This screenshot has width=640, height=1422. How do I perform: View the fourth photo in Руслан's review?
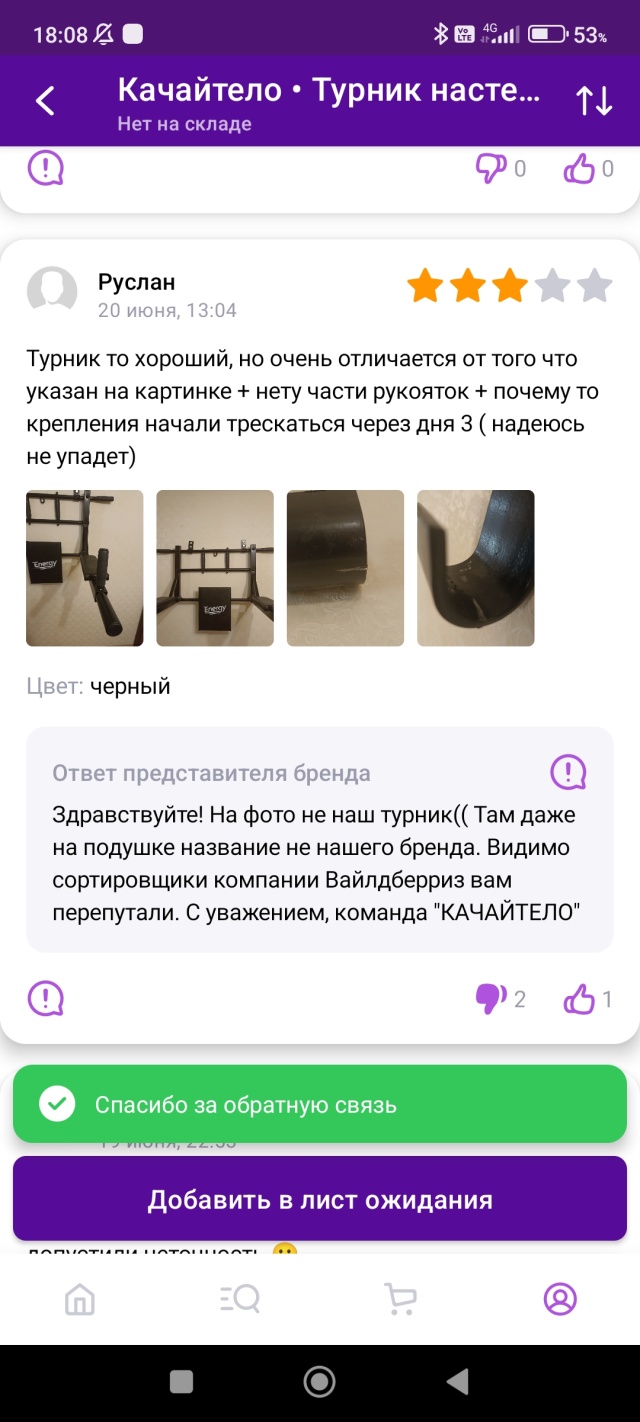[475, 568]
